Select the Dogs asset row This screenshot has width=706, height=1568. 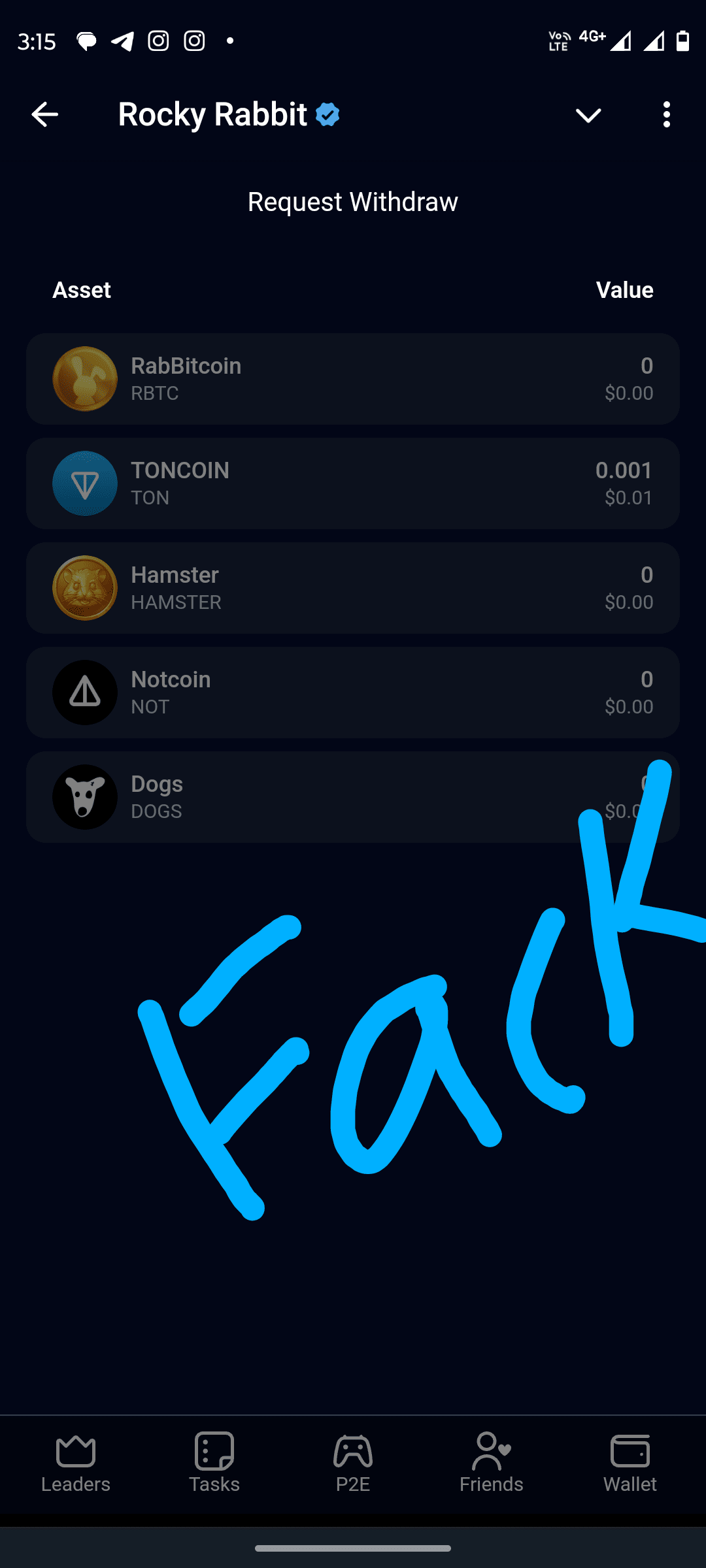pos(353,797)
